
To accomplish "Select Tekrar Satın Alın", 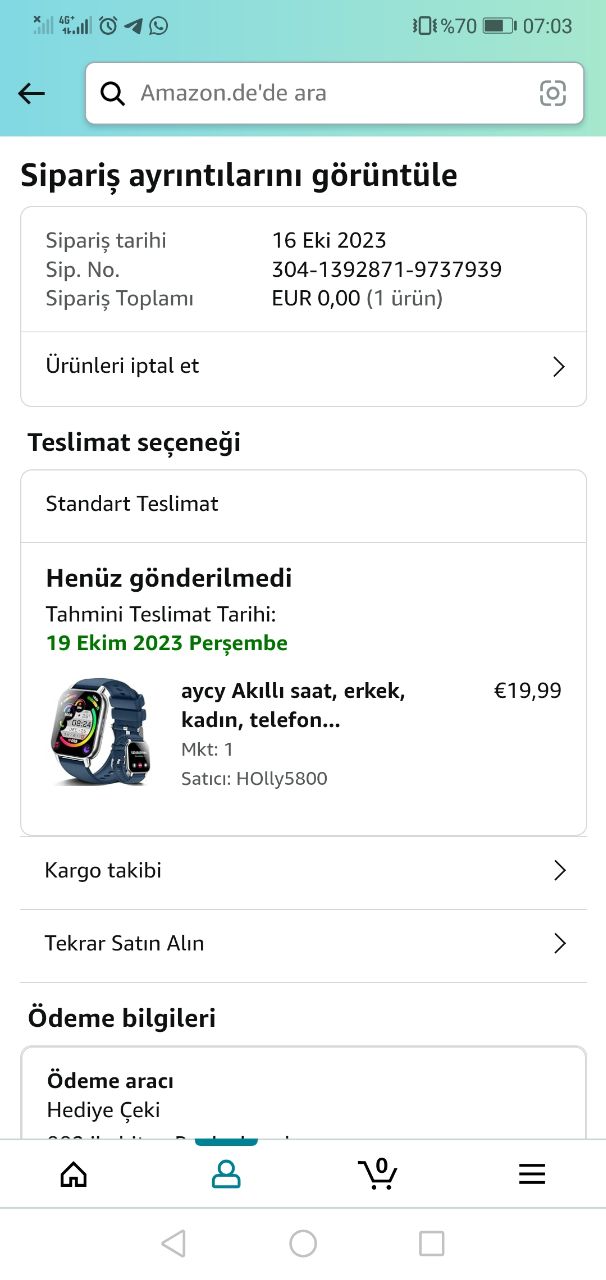I will coord(303,944).
